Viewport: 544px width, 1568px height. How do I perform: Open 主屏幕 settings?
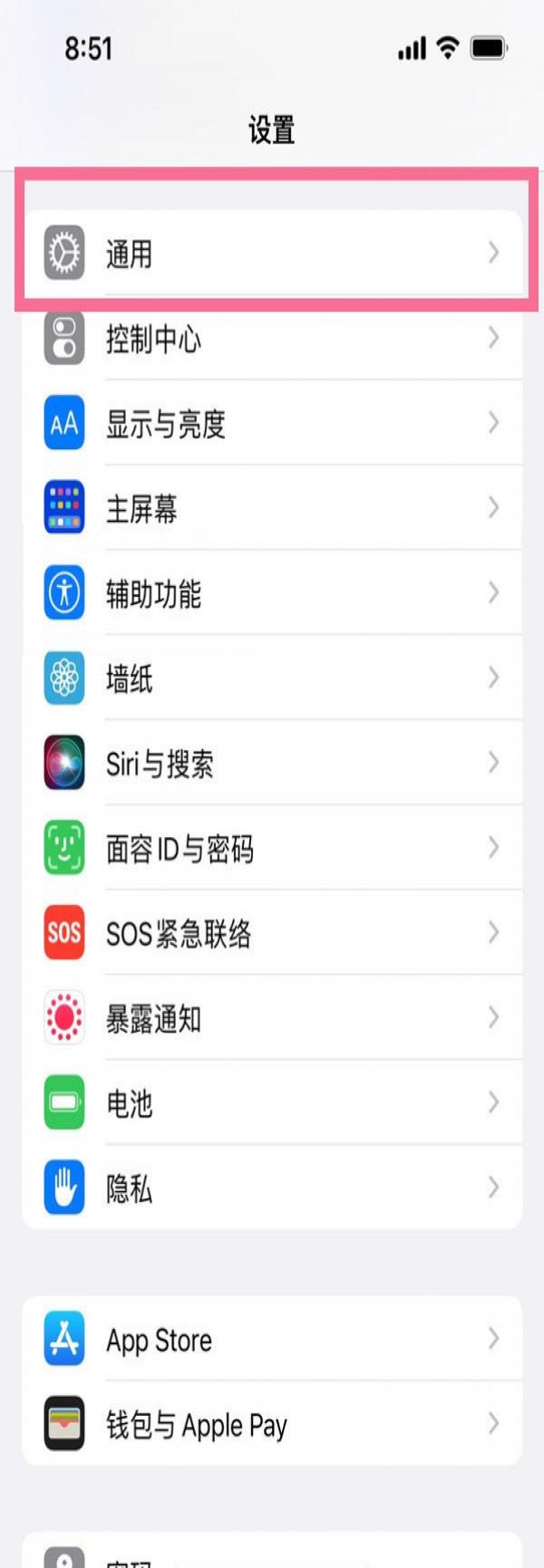coord(272,508)
